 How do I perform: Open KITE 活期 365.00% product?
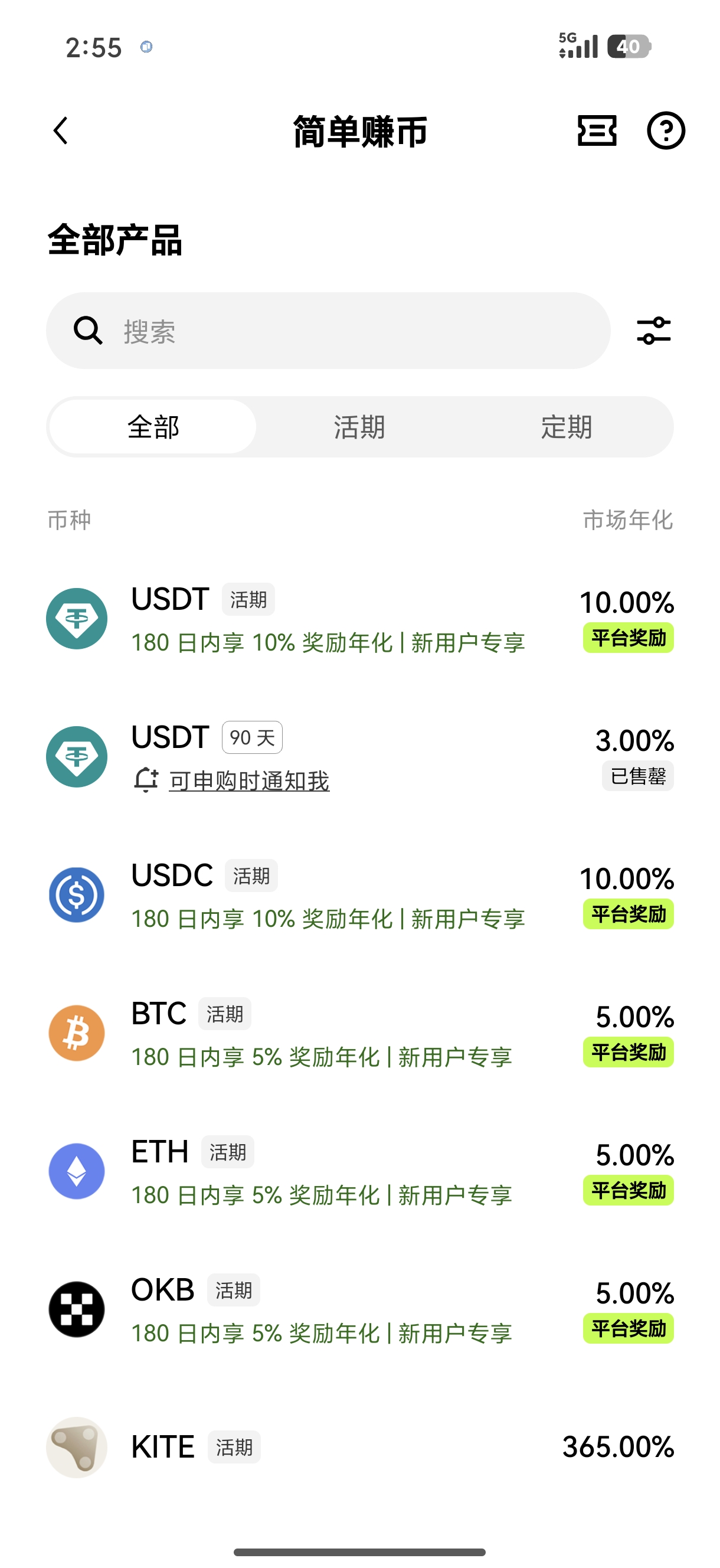pyautogui.click(x=359, y=1447)
